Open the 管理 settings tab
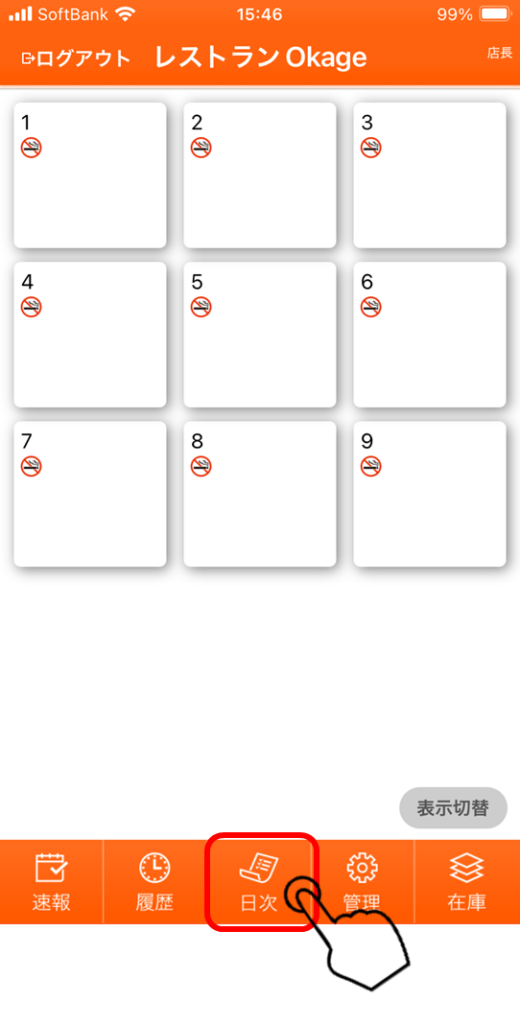Image resolution: width=520 pixels, height=1024 pixels. point(363,882)
